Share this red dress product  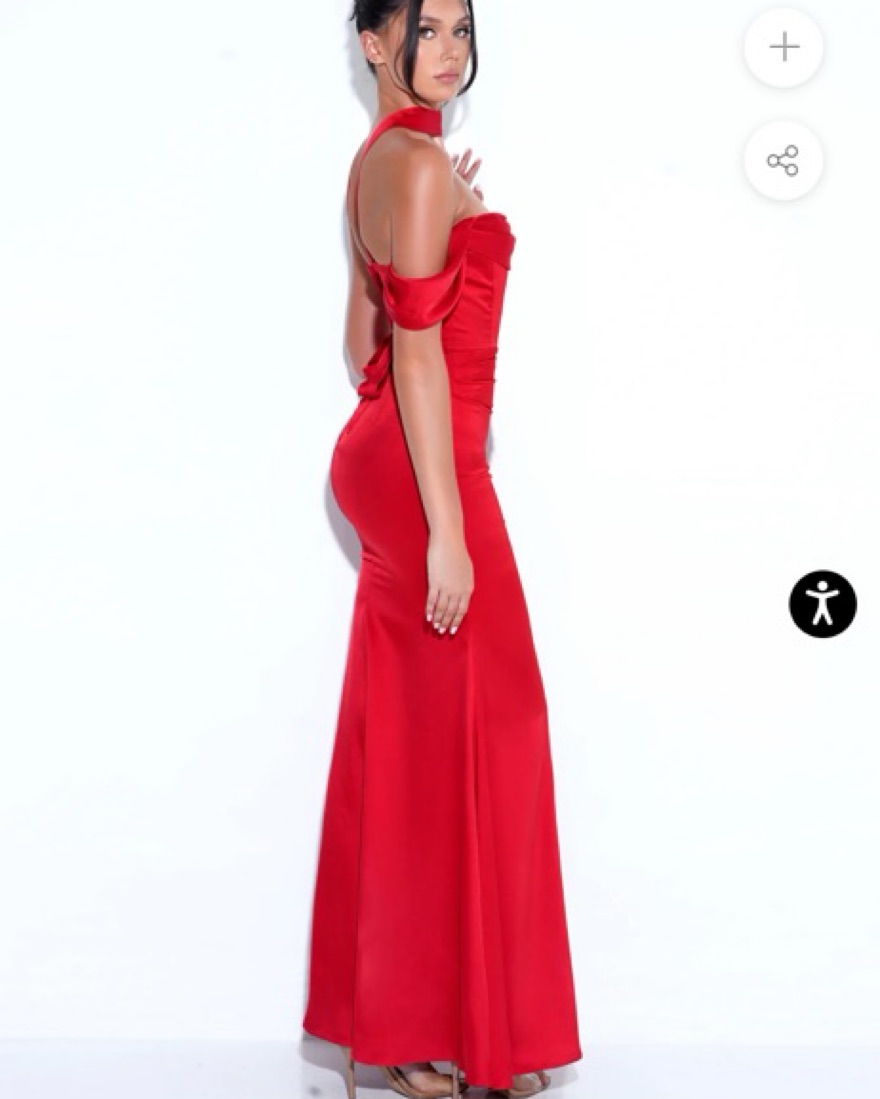783,160
